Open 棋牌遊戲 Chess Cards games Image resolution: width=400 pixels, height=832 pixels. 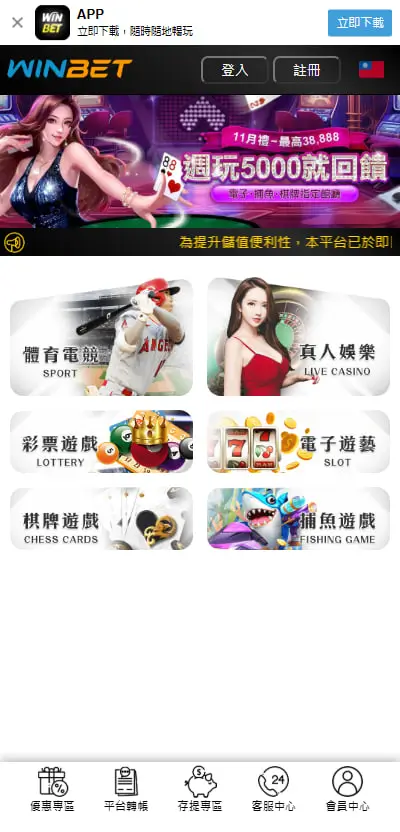click(x=101, y=518)
